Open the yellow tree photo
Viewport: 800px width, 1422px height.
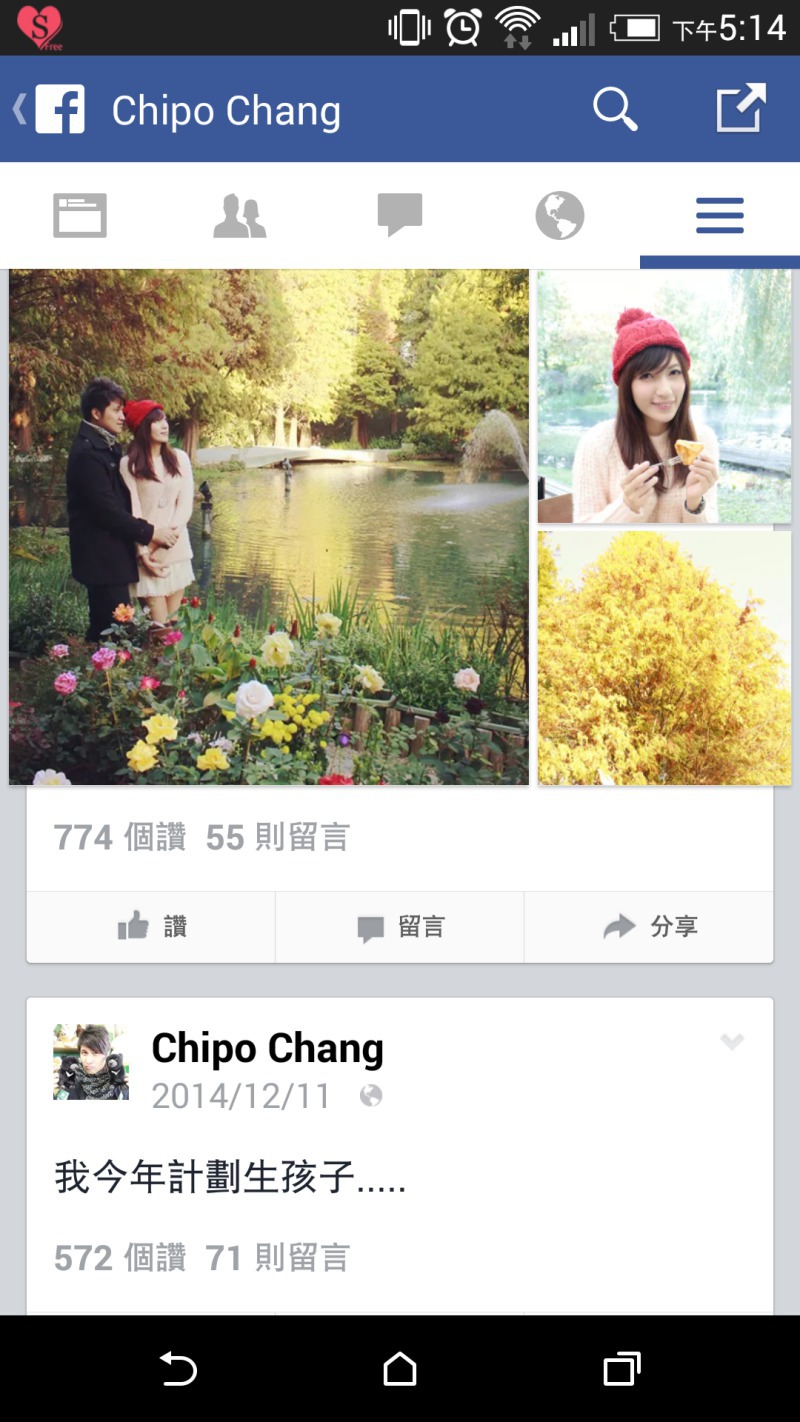coord(664,658)
